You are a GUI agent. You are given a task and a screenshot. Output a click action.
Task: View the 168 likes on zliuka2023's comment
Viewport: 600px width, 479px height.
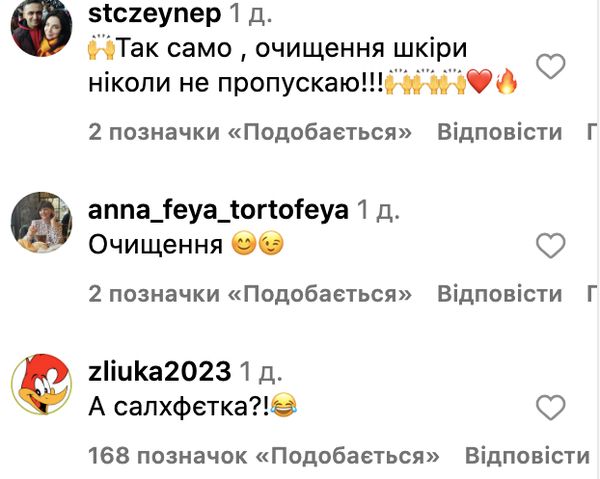tap(264, 455)
